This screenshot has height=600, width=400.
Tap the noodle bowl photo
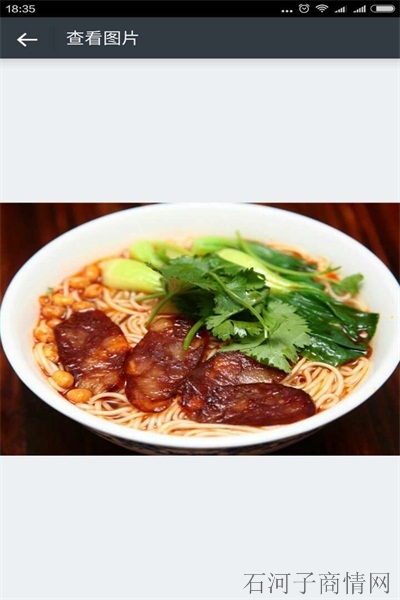(200, 329)
